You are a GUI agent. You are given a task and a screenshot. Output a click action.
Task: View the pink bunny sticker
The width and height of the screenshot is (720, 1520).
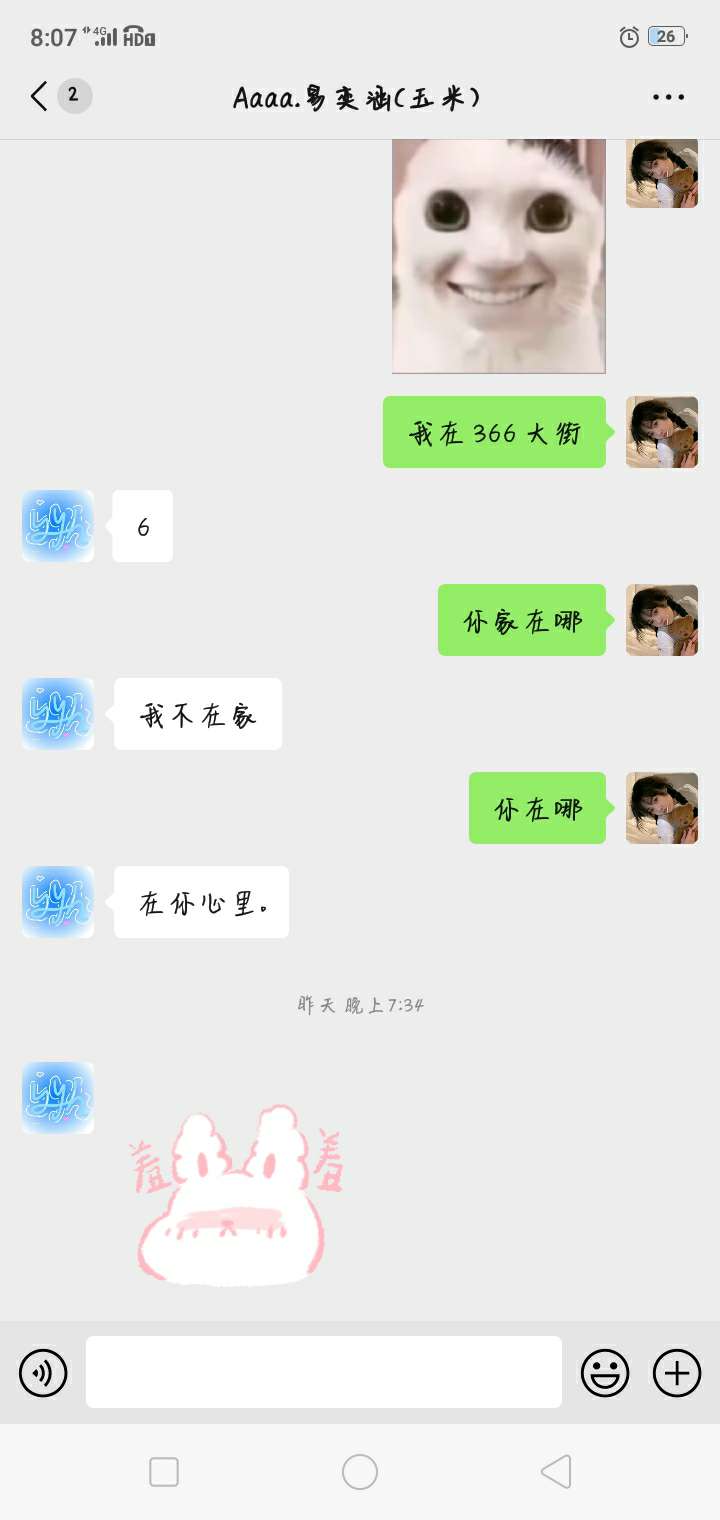[x=236, y=1195]
